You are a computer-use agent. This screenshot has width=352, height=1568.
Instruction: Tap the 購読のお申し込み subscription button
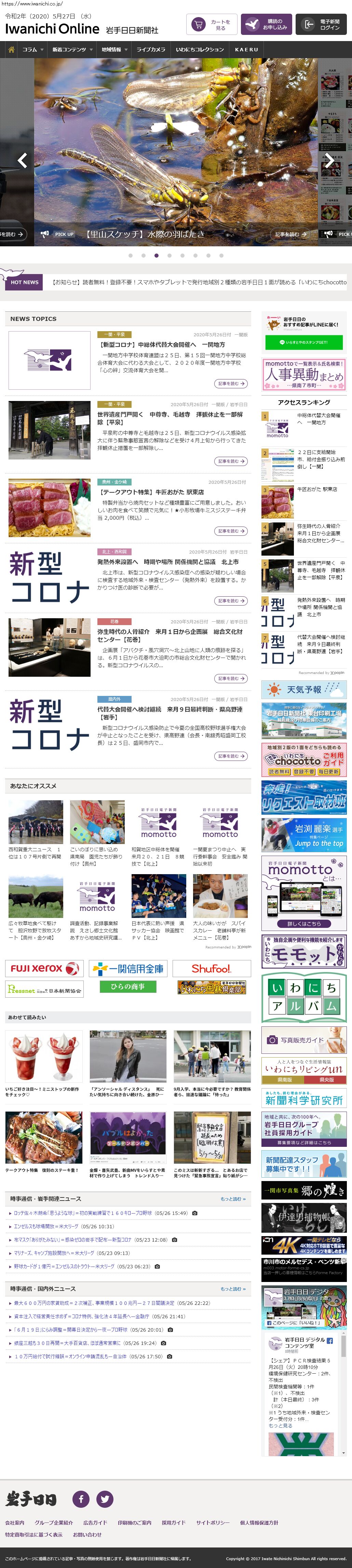point(266,24)
